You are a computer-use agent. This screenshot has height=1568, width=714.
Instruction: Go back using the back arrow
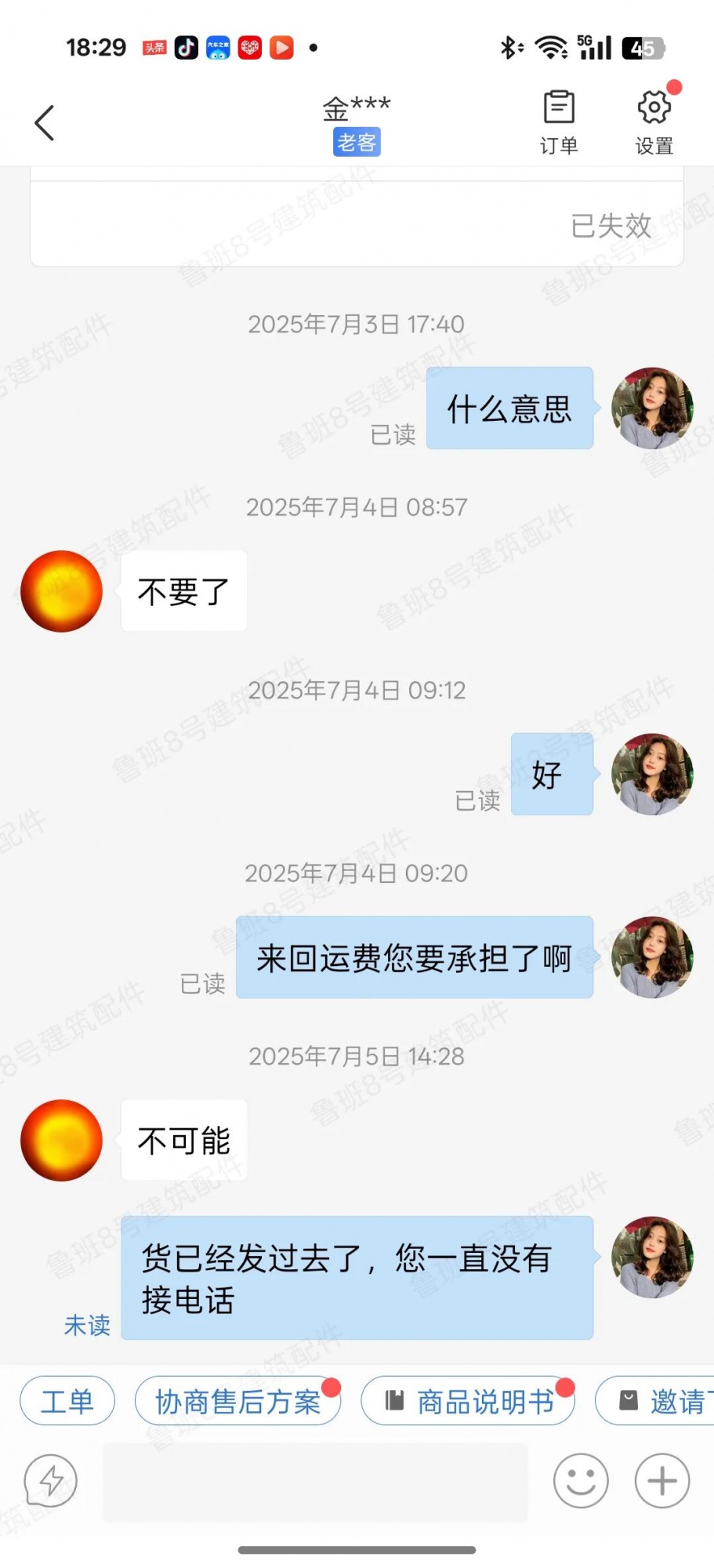[45, 123]
